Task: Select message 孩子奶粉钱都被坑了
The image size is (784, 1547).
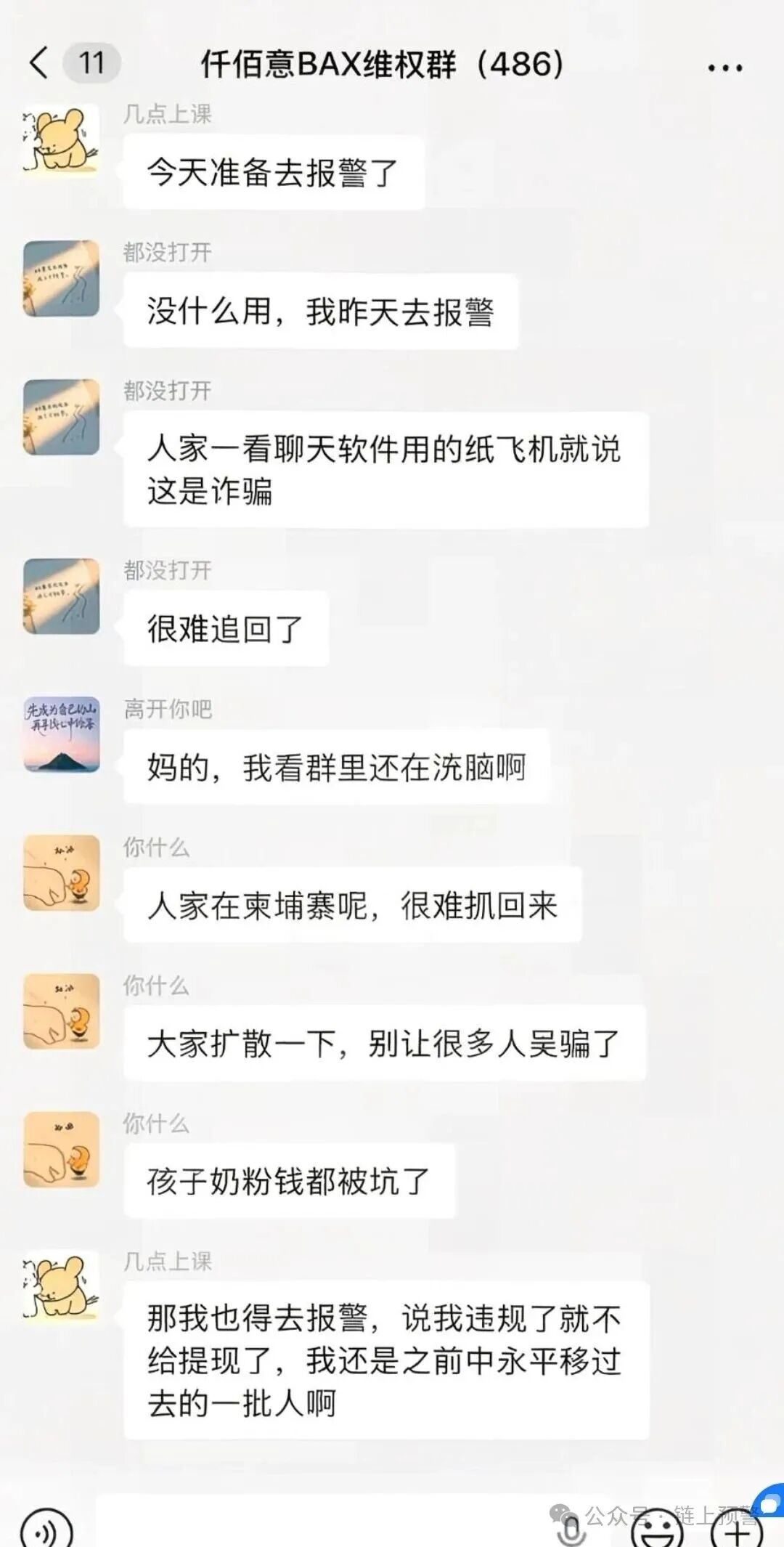Action: 290,1180
